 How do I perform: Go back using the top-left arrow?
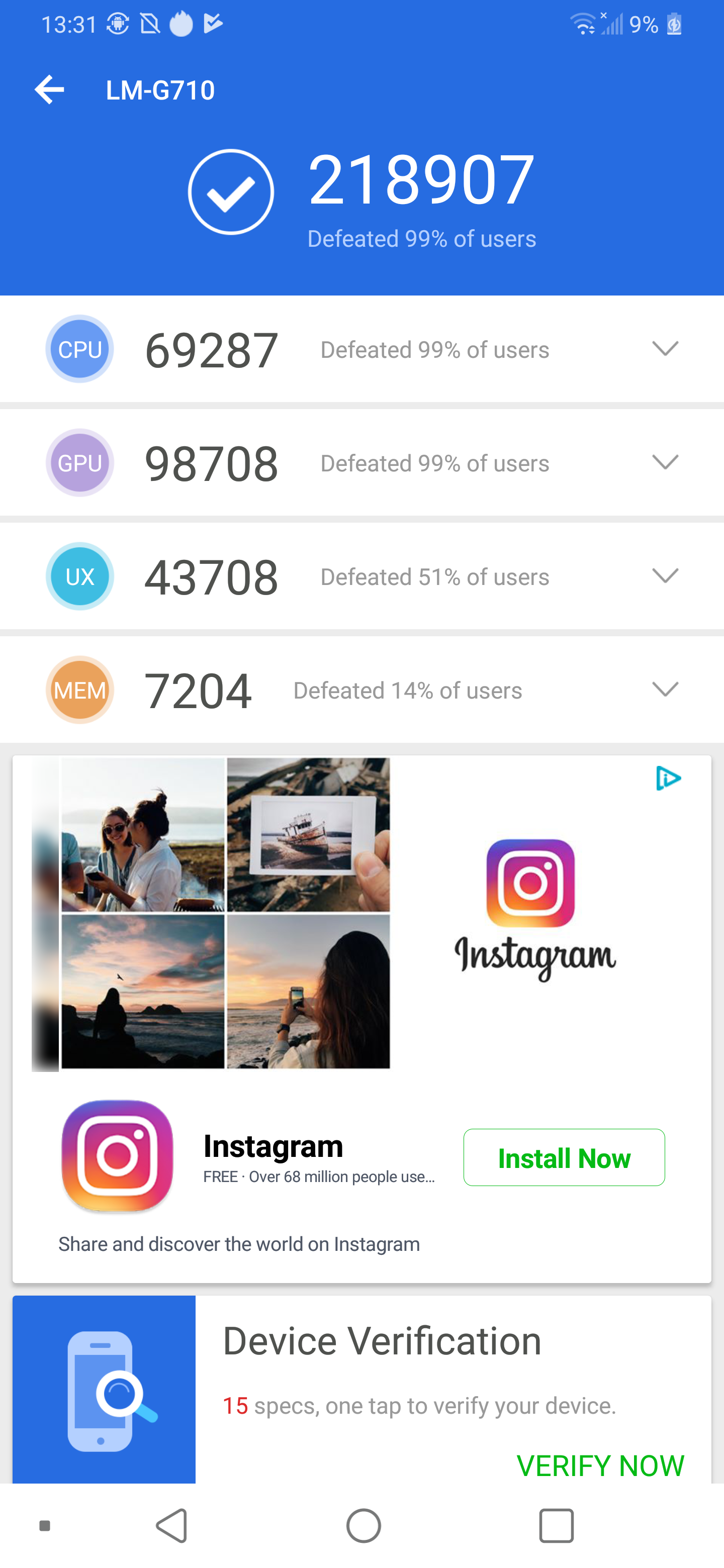pyautogui.click(x=49, y=90)
